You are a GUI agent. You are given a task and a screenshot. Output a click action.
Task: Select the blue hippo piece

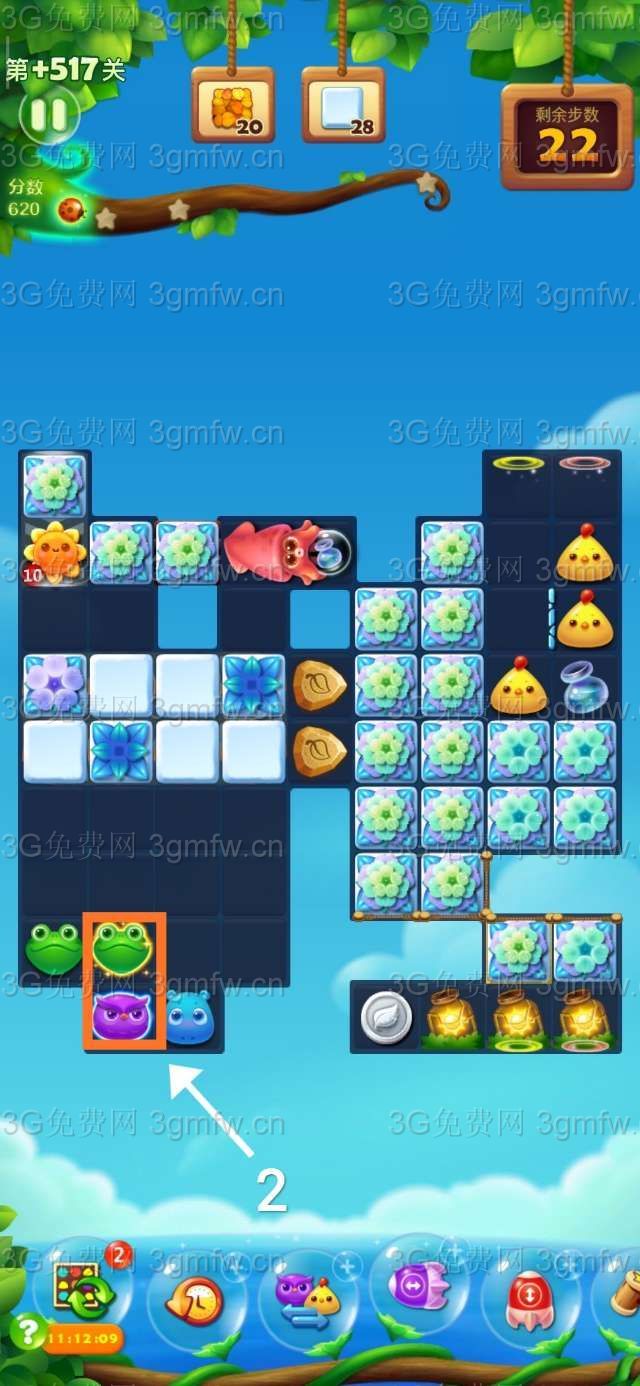189,1018
